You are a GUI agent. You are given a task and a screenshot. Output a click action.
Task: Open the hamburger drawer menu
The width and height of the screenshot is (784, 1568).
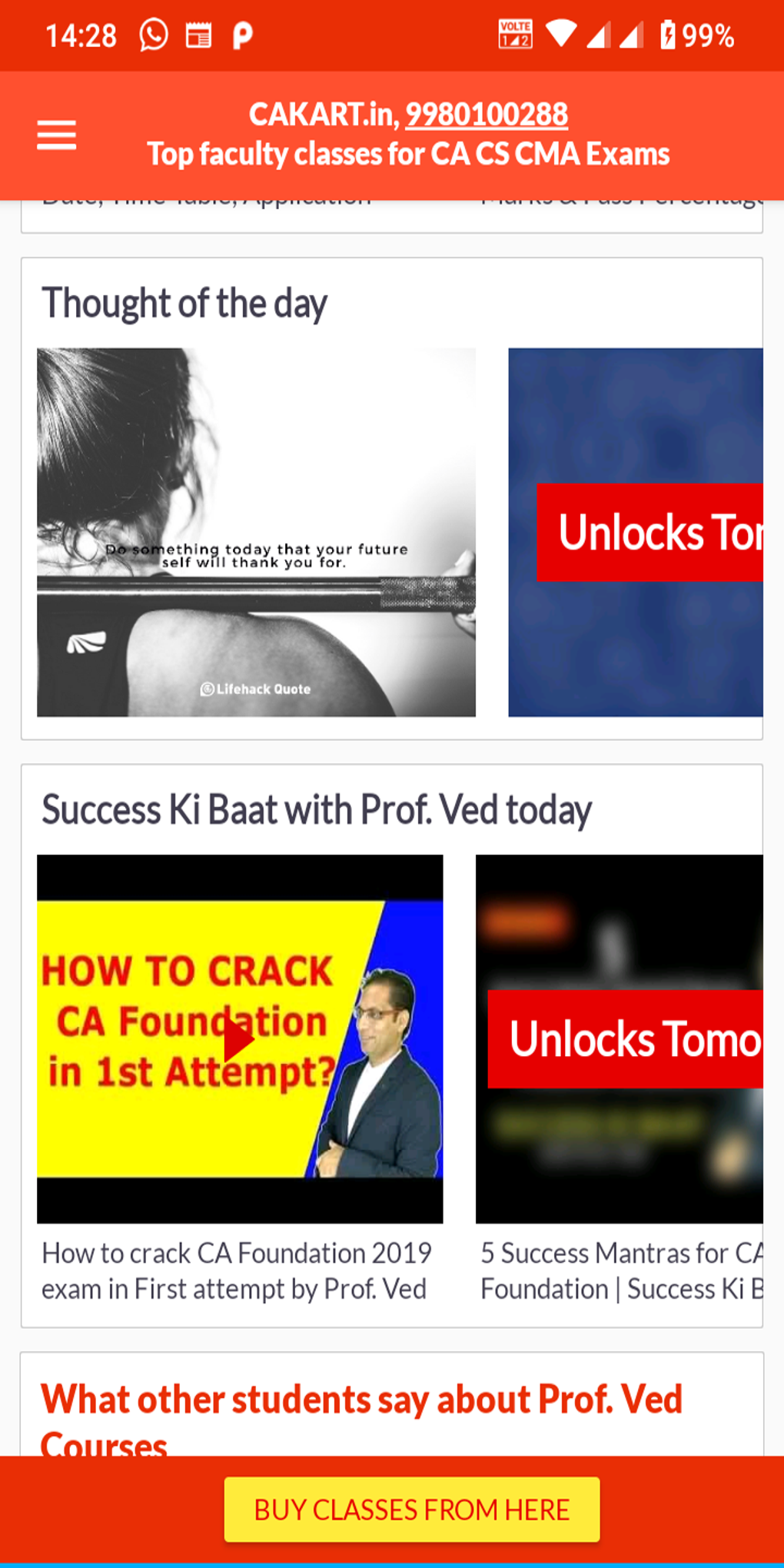click(x=56, y=135)
